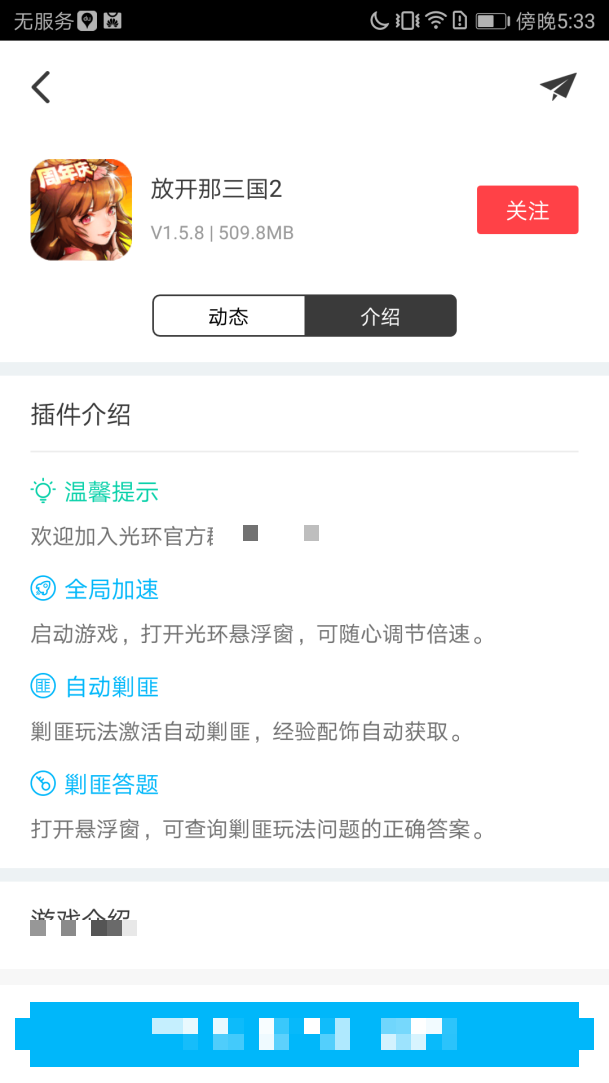This screenshot has width=609, height=1083.
Task: Switch to the 动态 tab
Action: (229, 316)
